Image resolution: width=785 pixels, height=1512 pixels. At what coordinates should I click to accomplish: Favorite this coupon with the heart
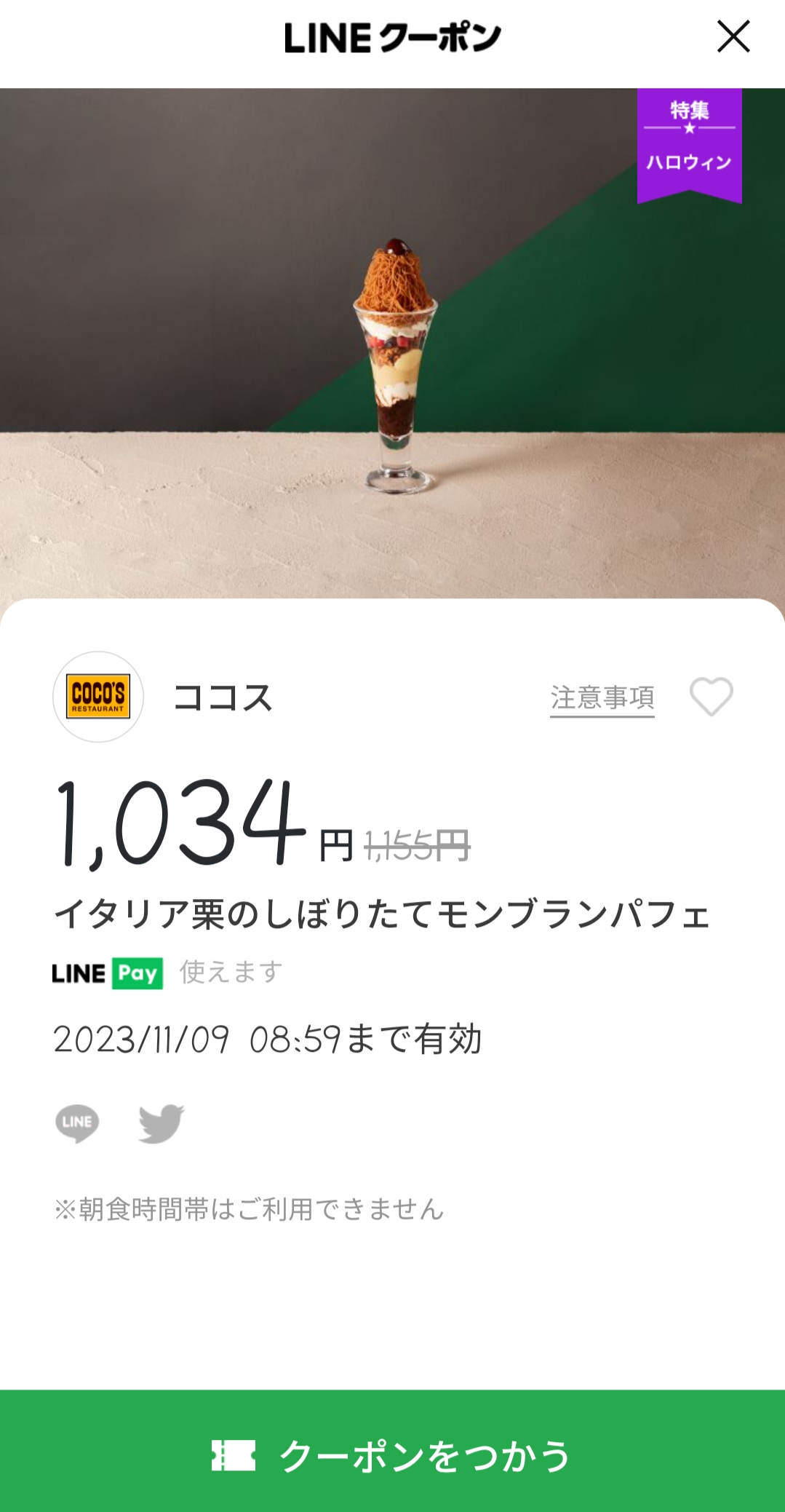point(711,697)
